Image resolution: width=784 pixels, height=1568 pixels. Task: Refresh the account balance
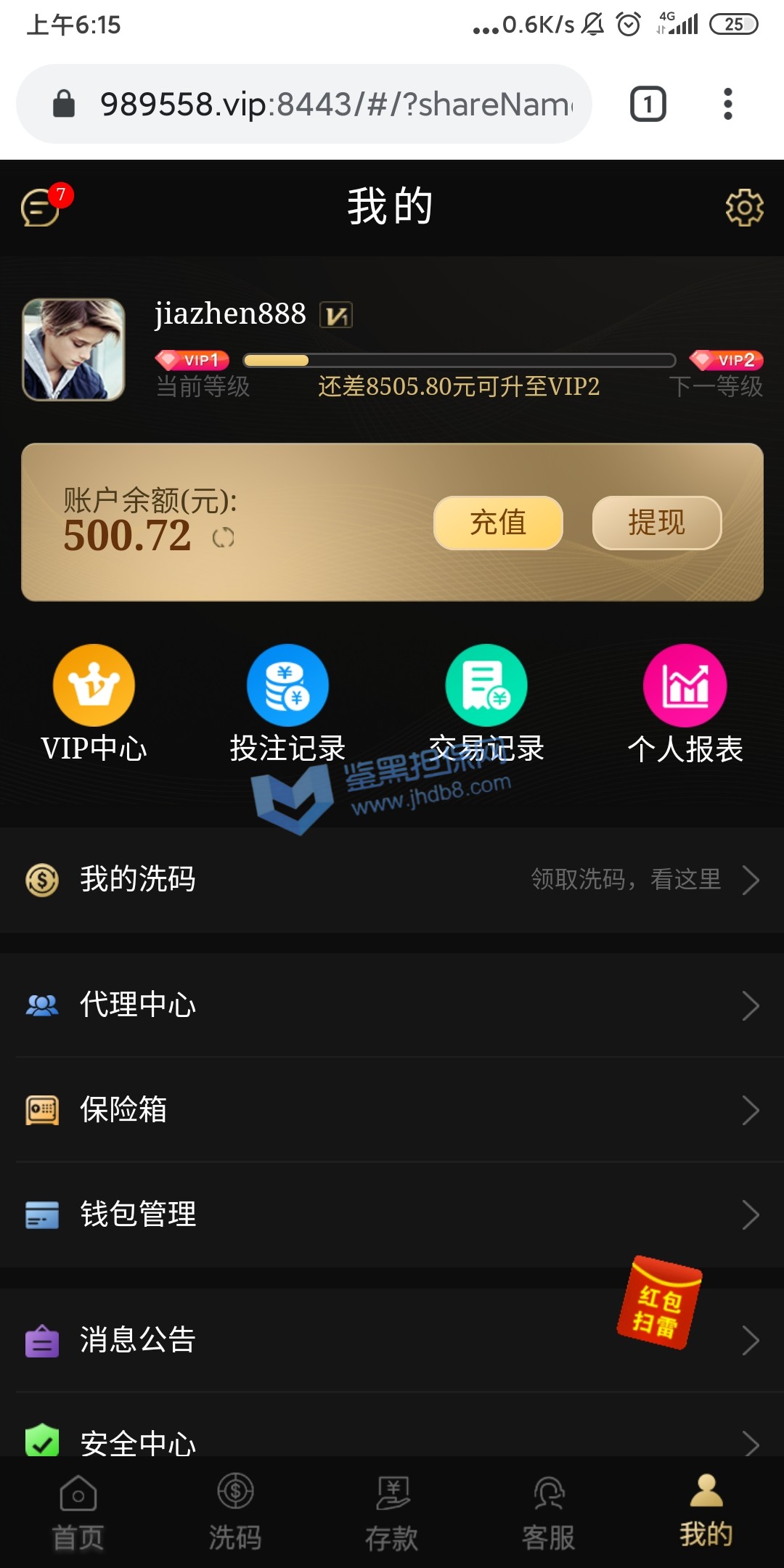point(223,538)
